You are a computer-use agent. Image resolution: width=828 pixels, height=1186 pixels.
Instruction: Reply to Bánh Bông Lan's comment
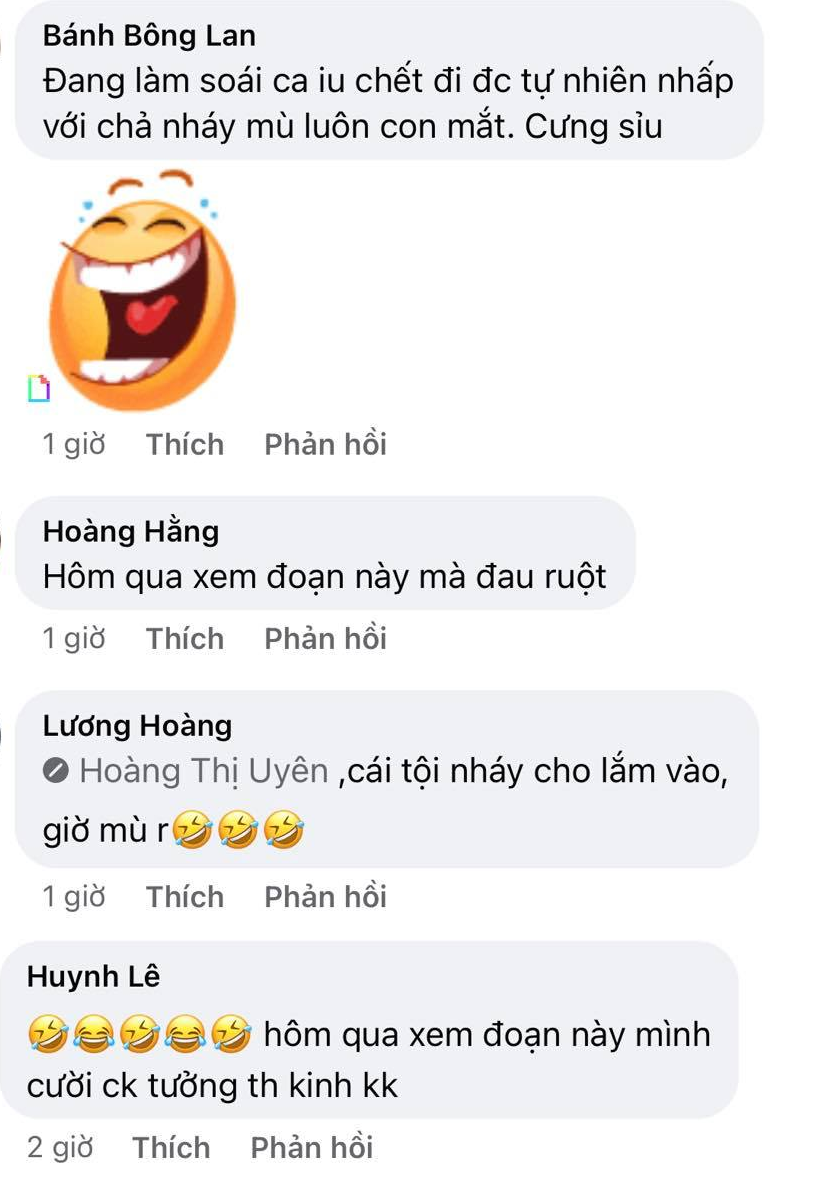(325, 445)
